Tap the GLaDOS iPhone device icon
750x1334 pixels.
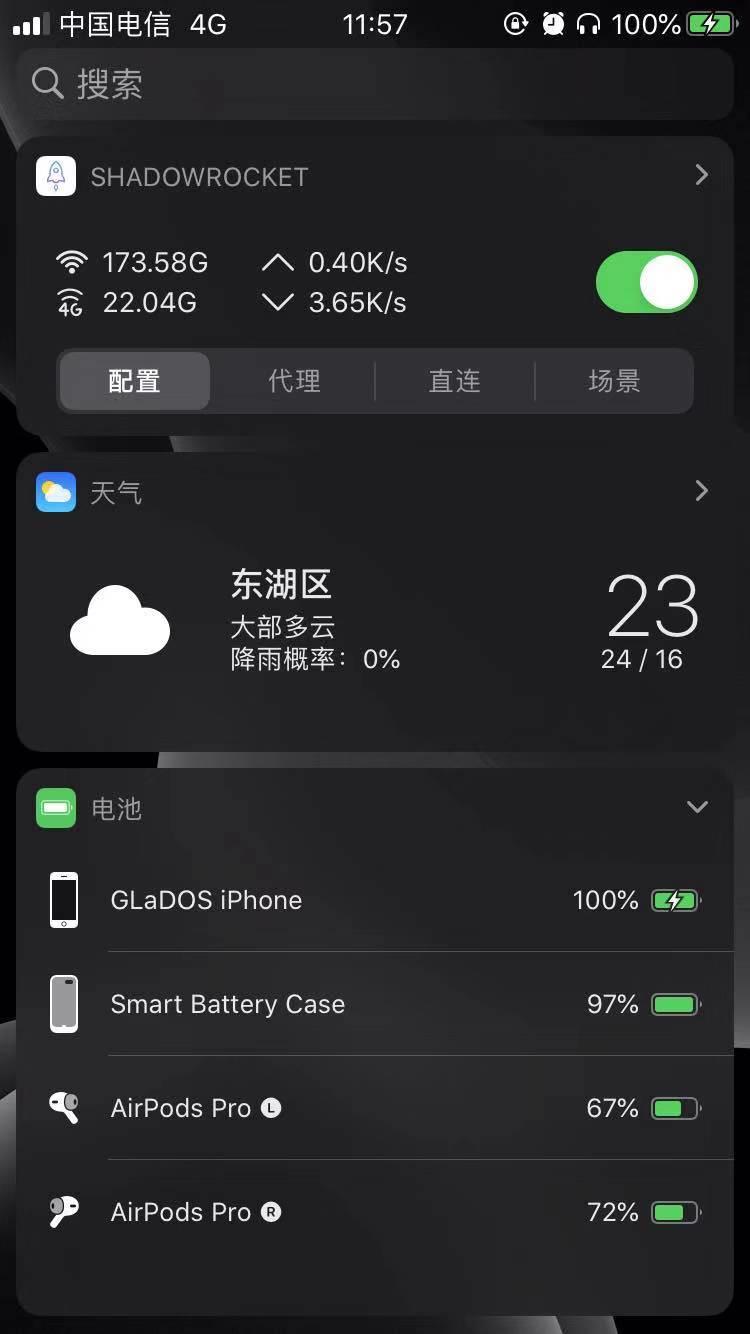click(64, 899)
